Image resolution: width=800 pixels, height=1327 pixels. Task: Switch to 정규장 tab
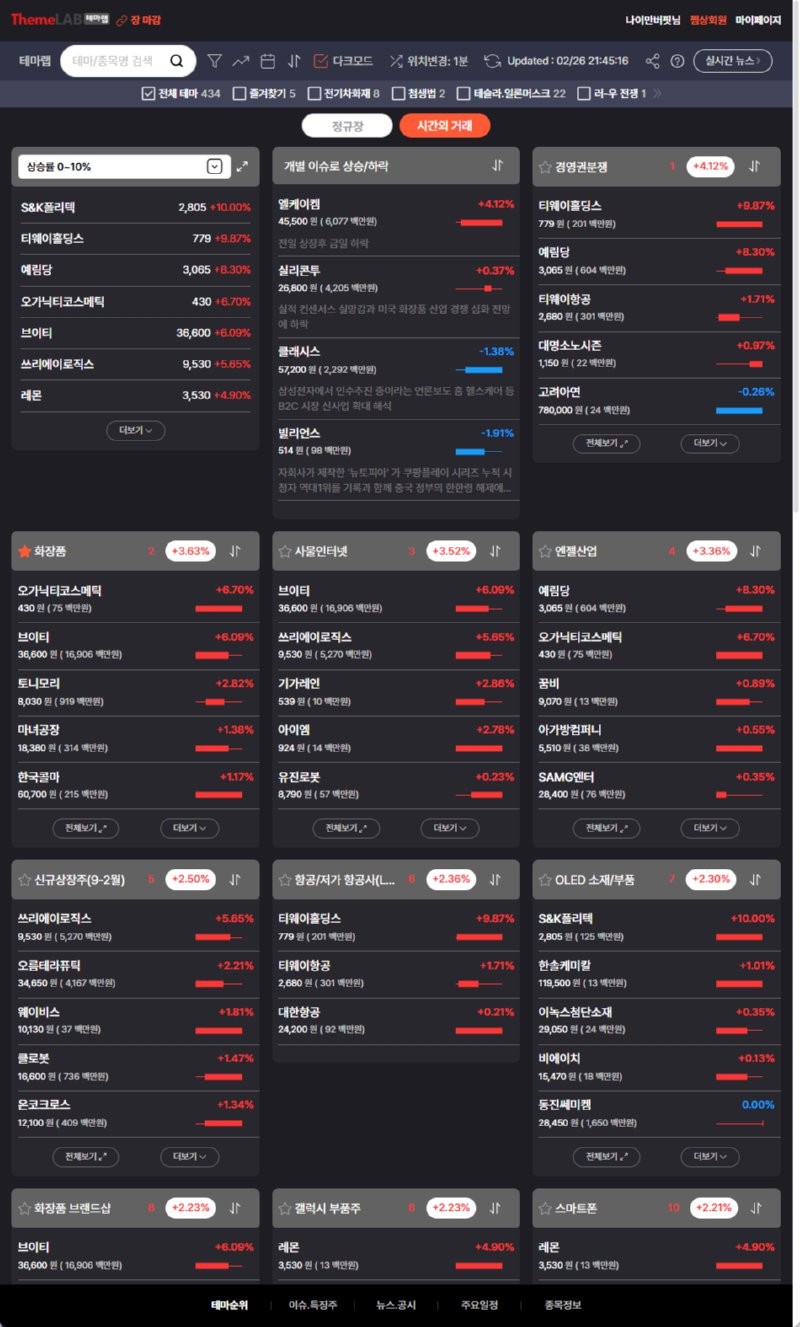click(347, 125)
